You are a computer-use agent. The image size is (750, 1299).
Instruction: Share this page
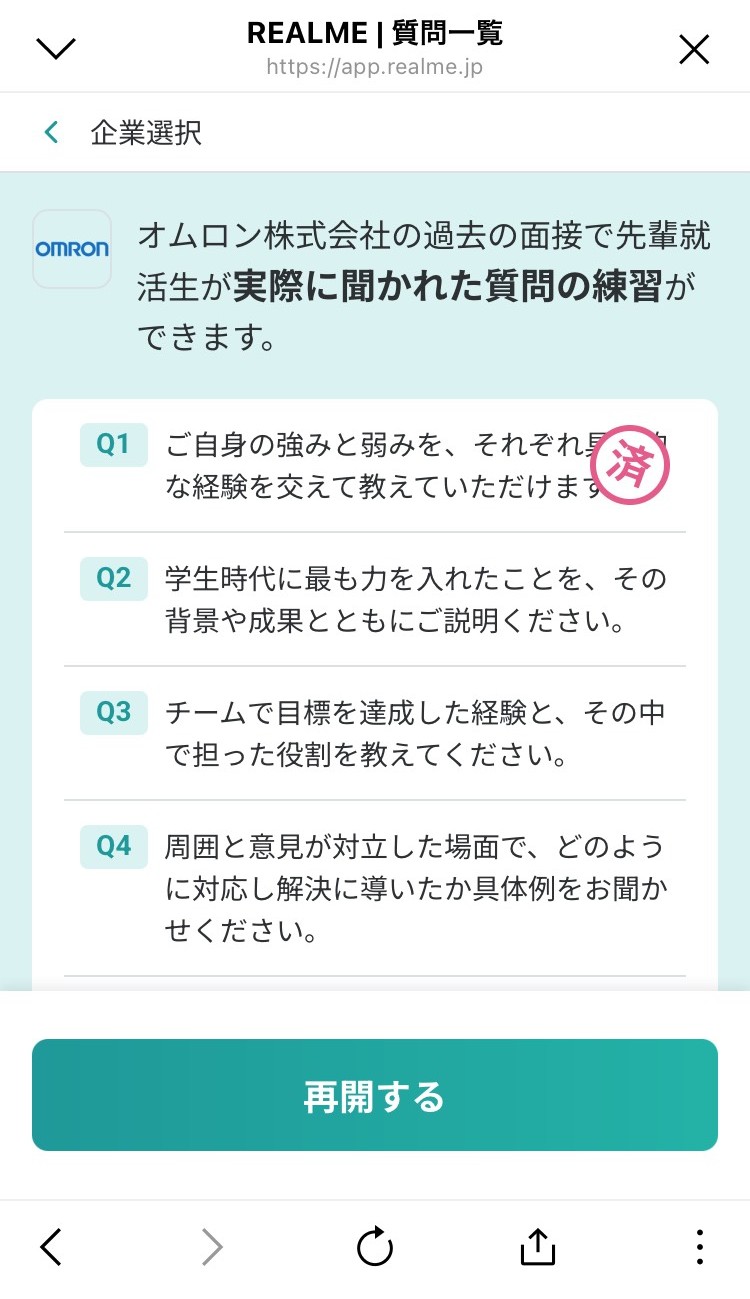click(x=537, y=1246)
